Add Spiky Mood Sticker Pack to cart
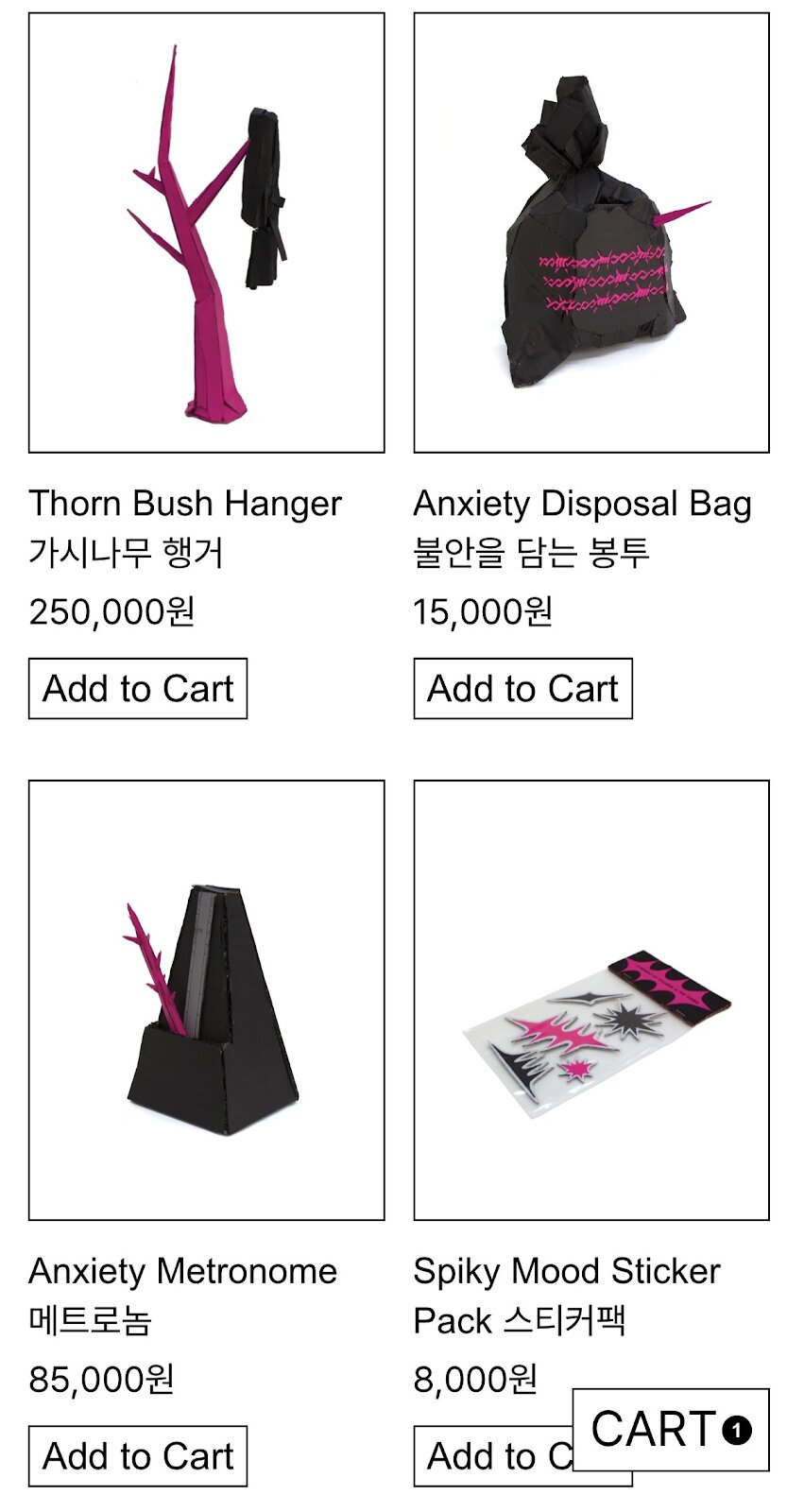804x1512 pixels. [x=491, y=1458]
